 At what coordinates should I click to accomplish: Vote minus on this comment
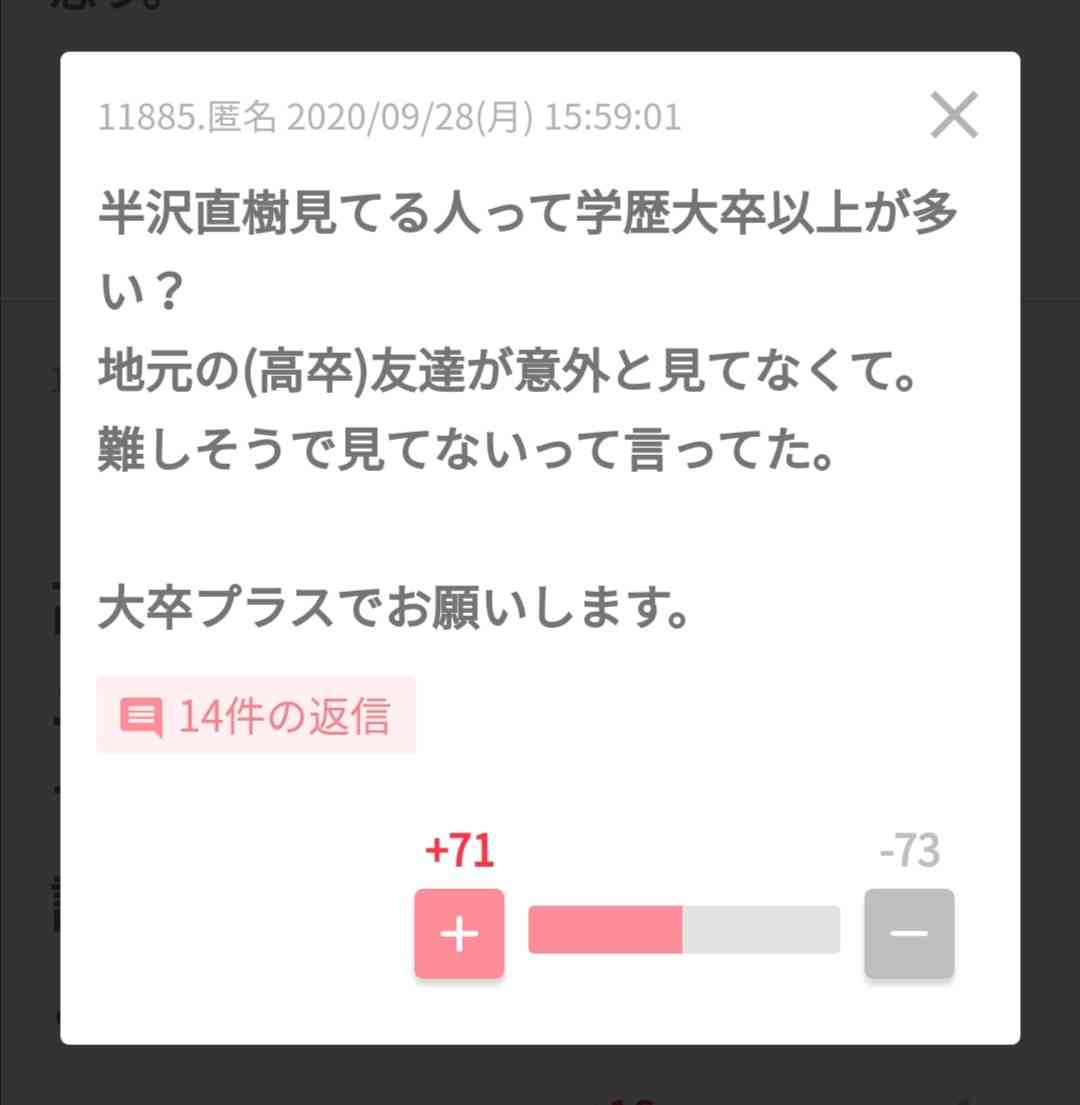tap(909, 933)
